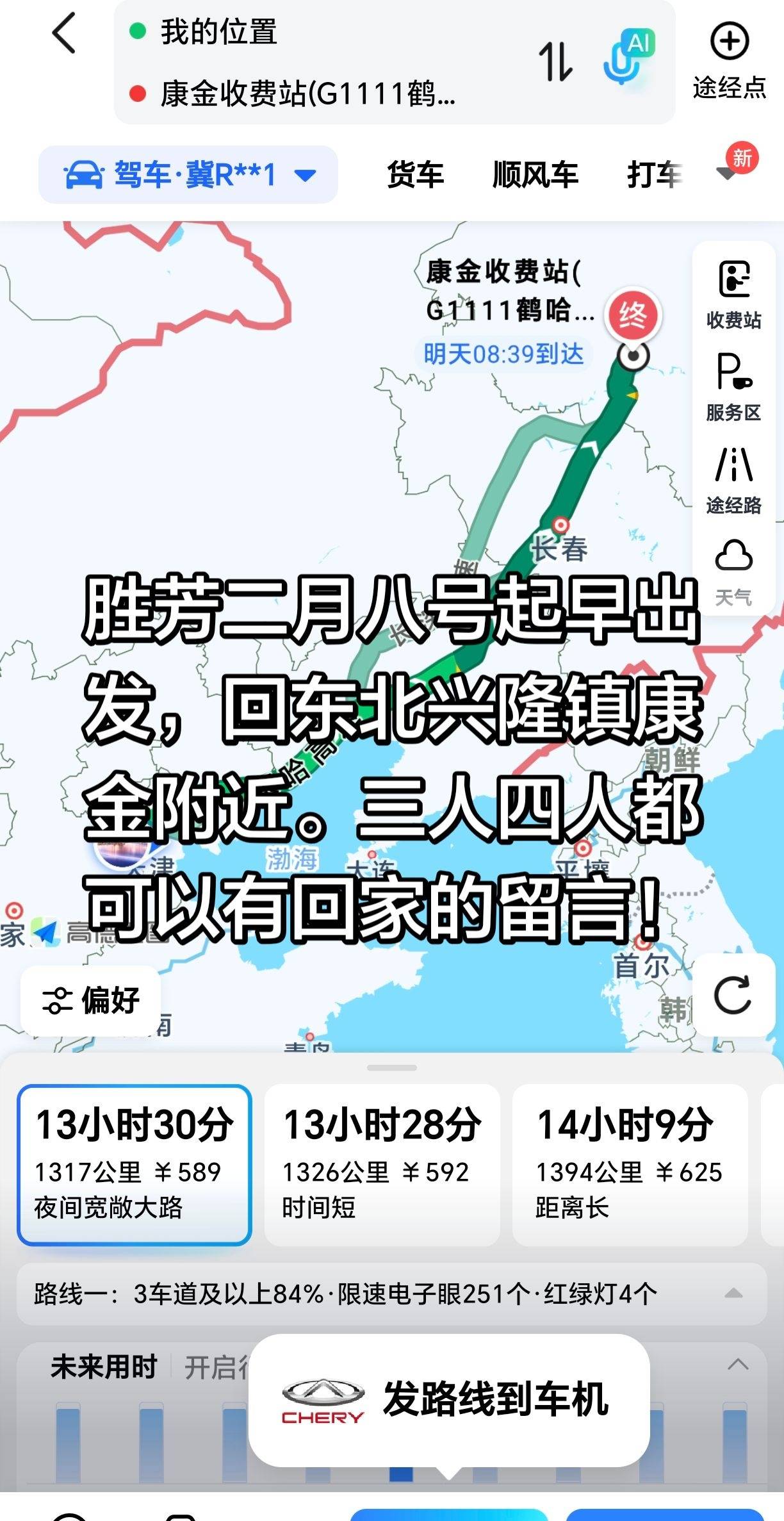
Task: Add a waypoint via 途经点
Action: [x=730, y=61]
